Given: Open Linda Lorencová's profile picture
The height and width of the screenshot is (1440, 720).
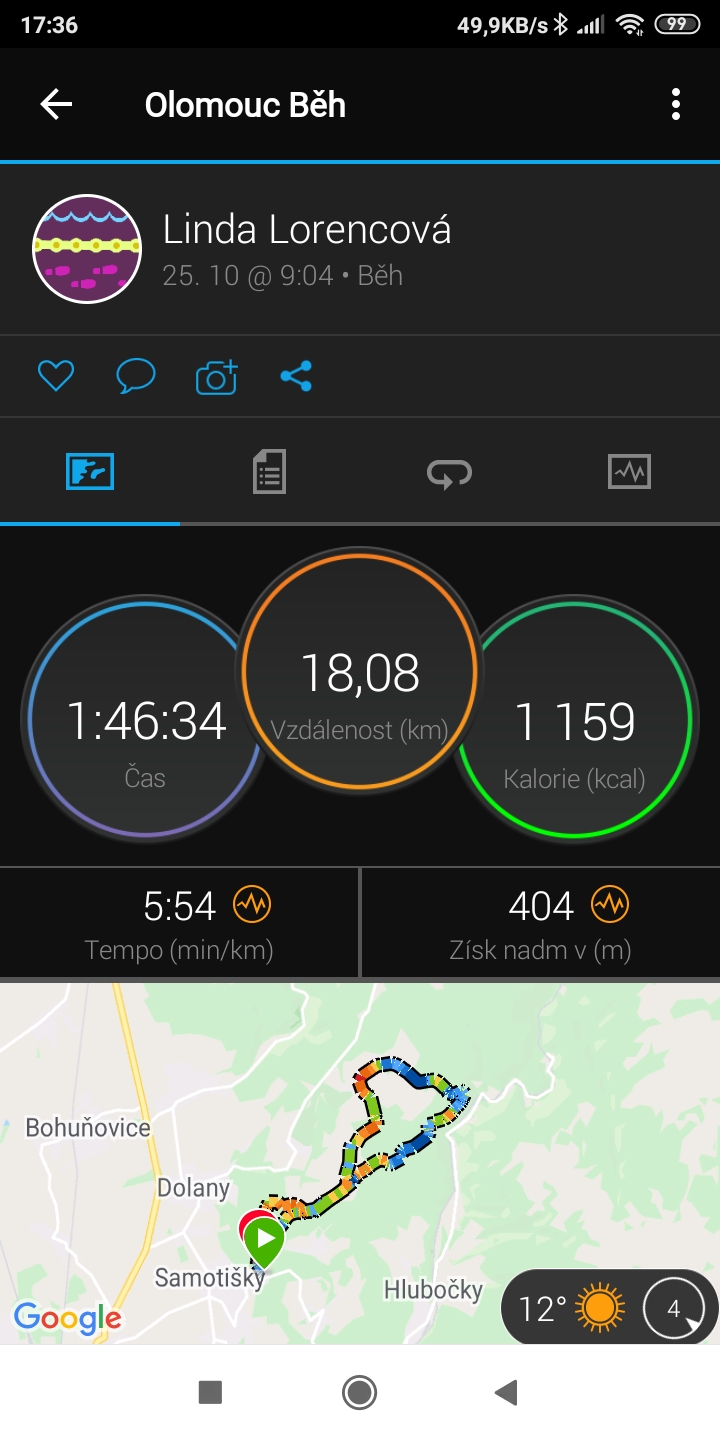Looking at the screenshot, I should 87,248.
